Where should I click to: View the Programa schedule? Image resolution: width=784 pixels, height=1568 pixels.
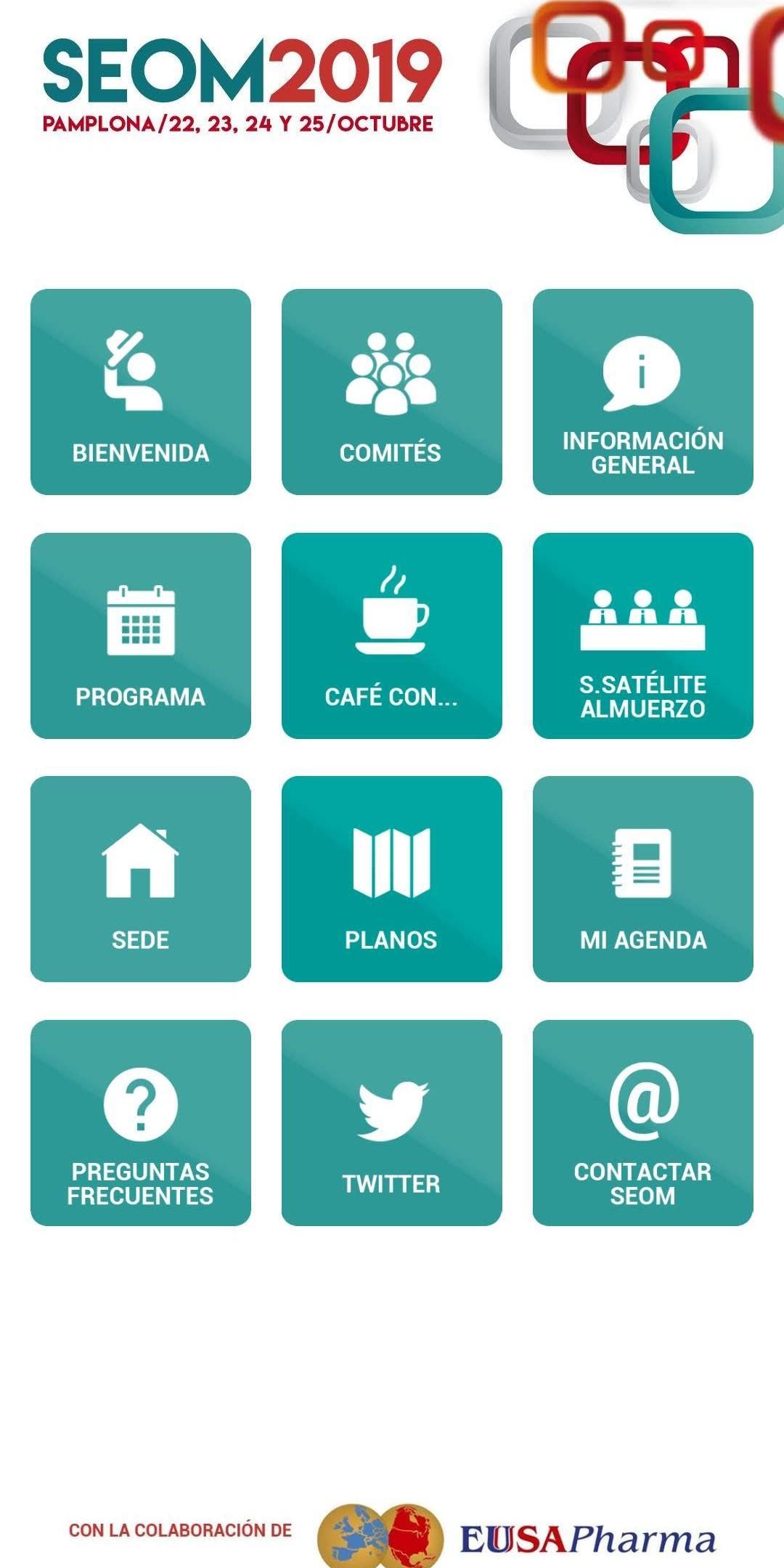[140, 636]
